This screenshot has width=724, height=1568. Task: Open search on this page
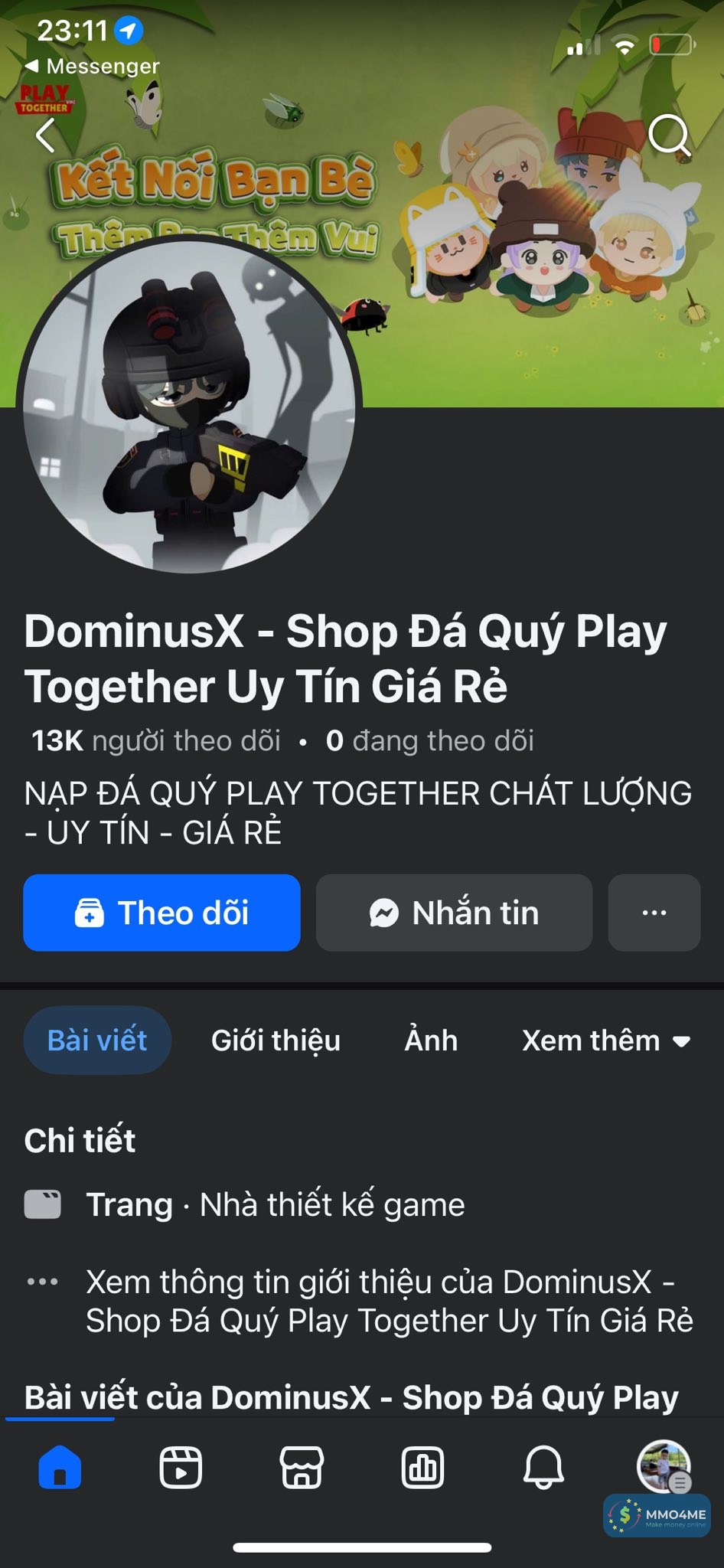(x=669, y=136)
